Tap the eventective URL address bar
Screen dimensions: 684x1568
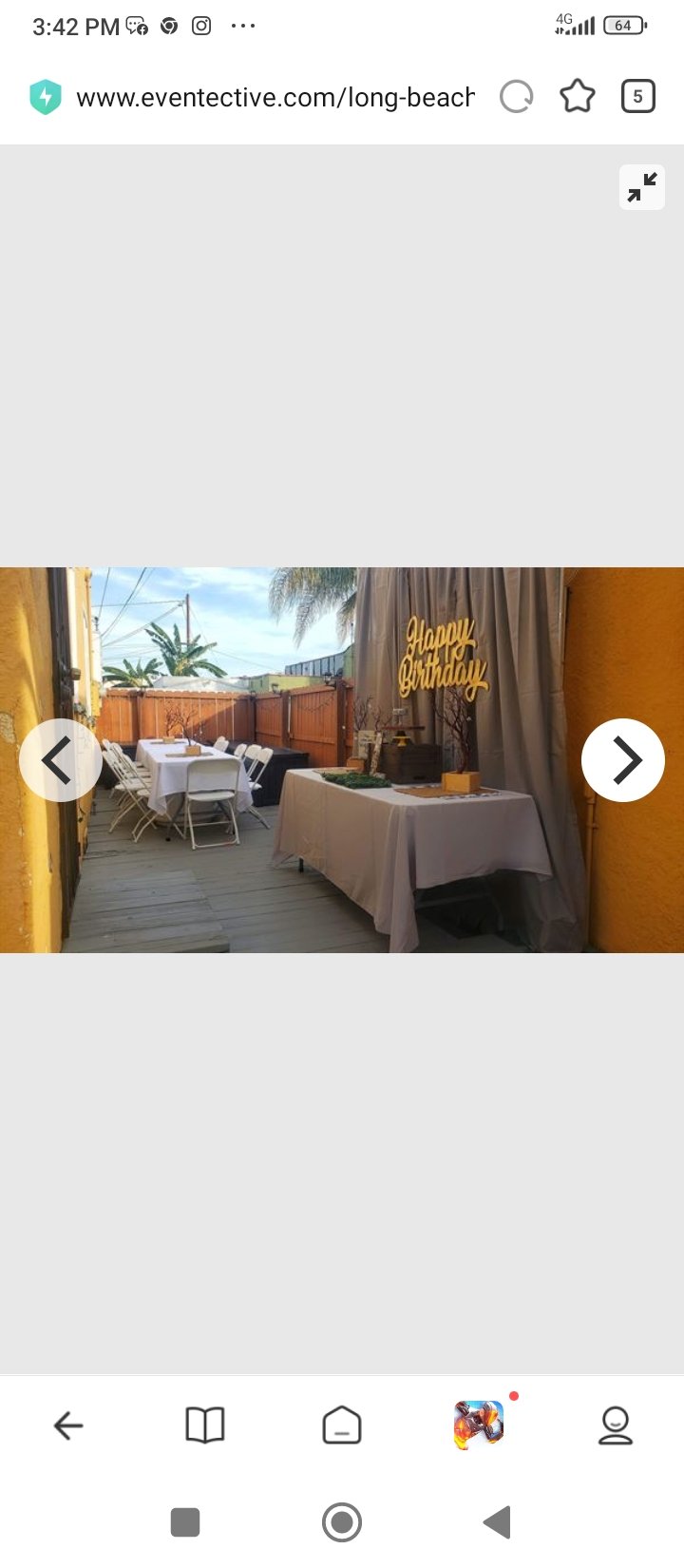275,97
